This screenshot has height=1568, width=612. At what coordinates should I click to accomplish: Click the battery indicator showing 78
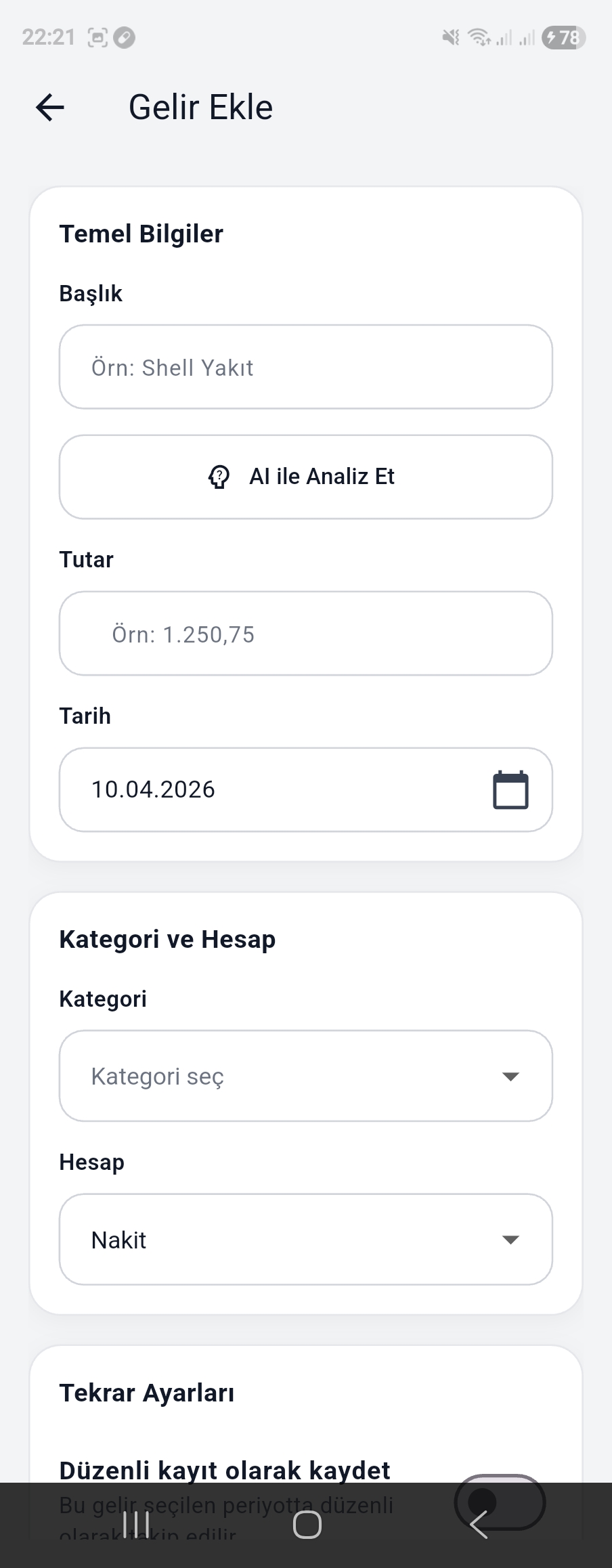[x=563, y=38]
